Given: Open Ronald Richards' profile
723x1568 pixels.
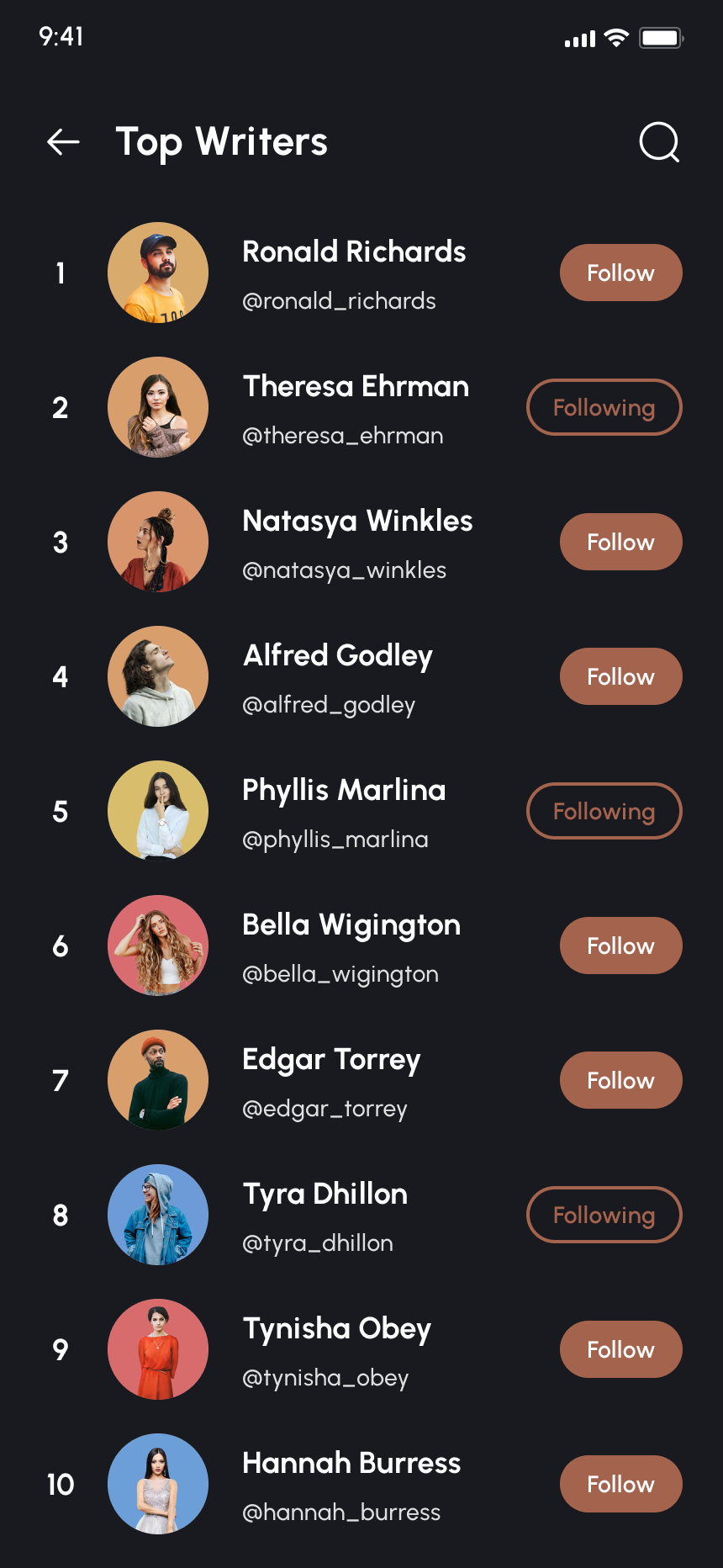Looking at the screenshot, I should [x=353, y=252].
